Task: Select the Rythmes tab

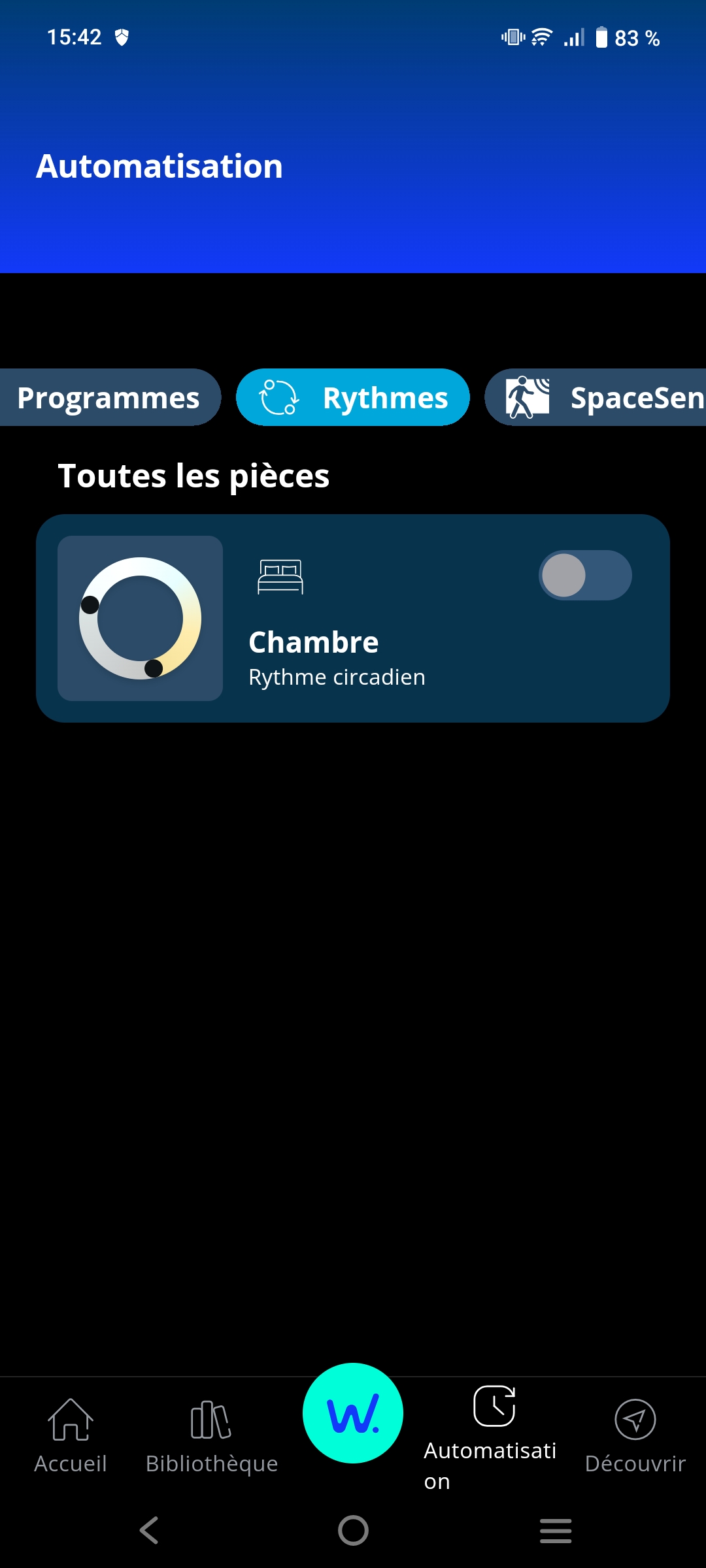Action: point(353,397)
